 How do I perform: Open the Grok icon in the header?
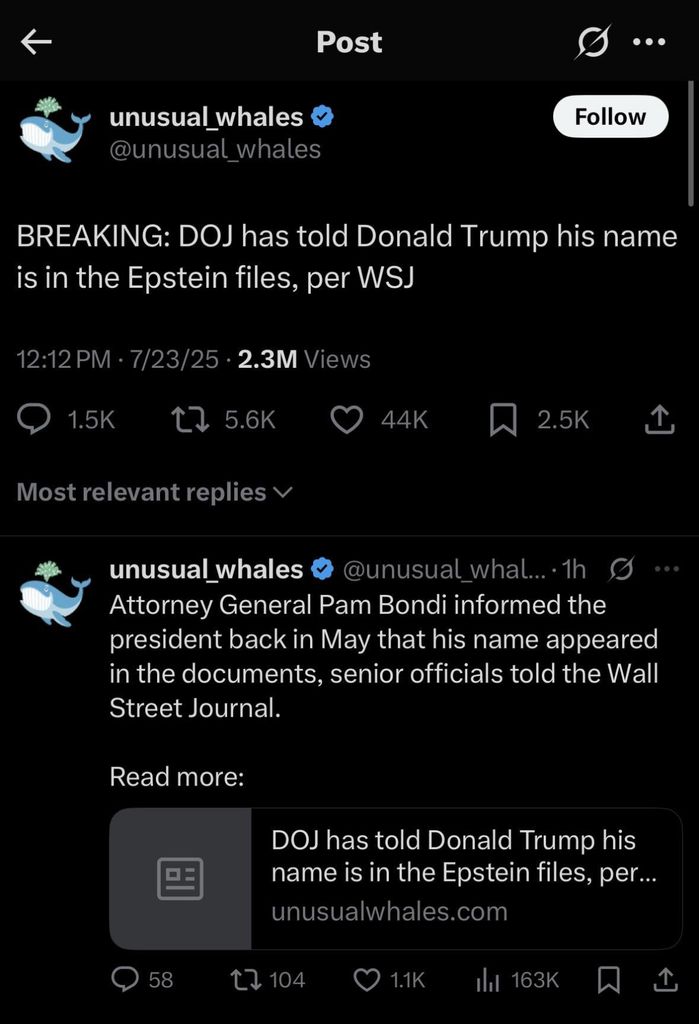(593, 42)
